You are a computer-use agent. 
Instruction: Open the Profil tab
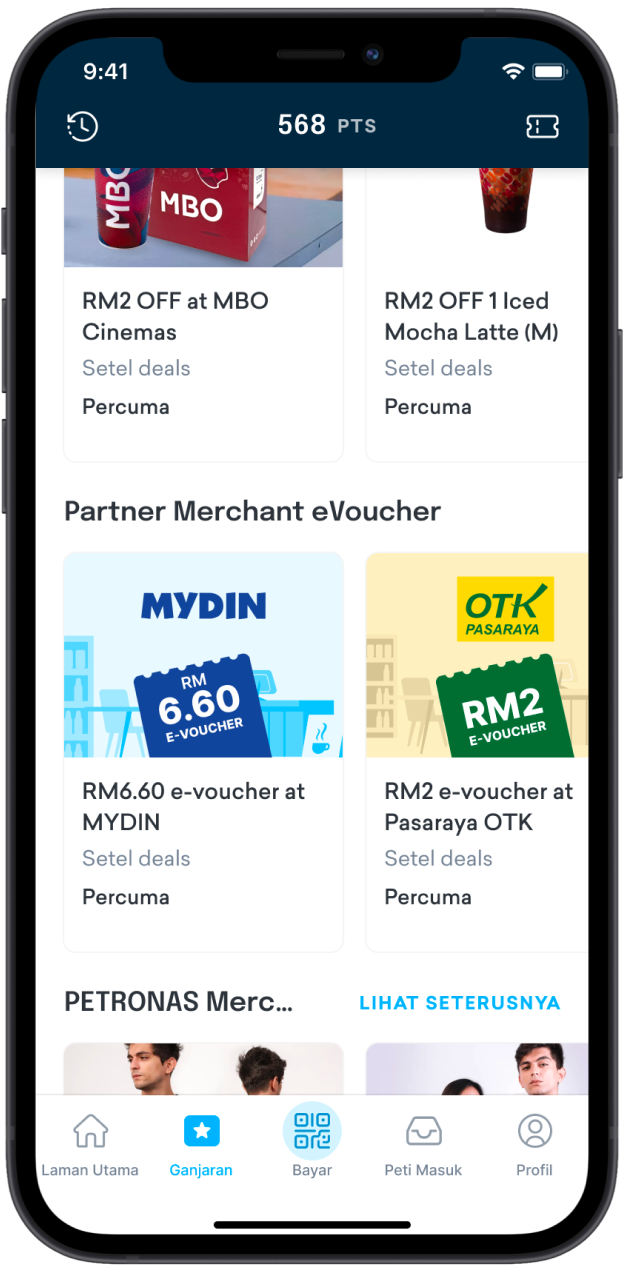534,1146
